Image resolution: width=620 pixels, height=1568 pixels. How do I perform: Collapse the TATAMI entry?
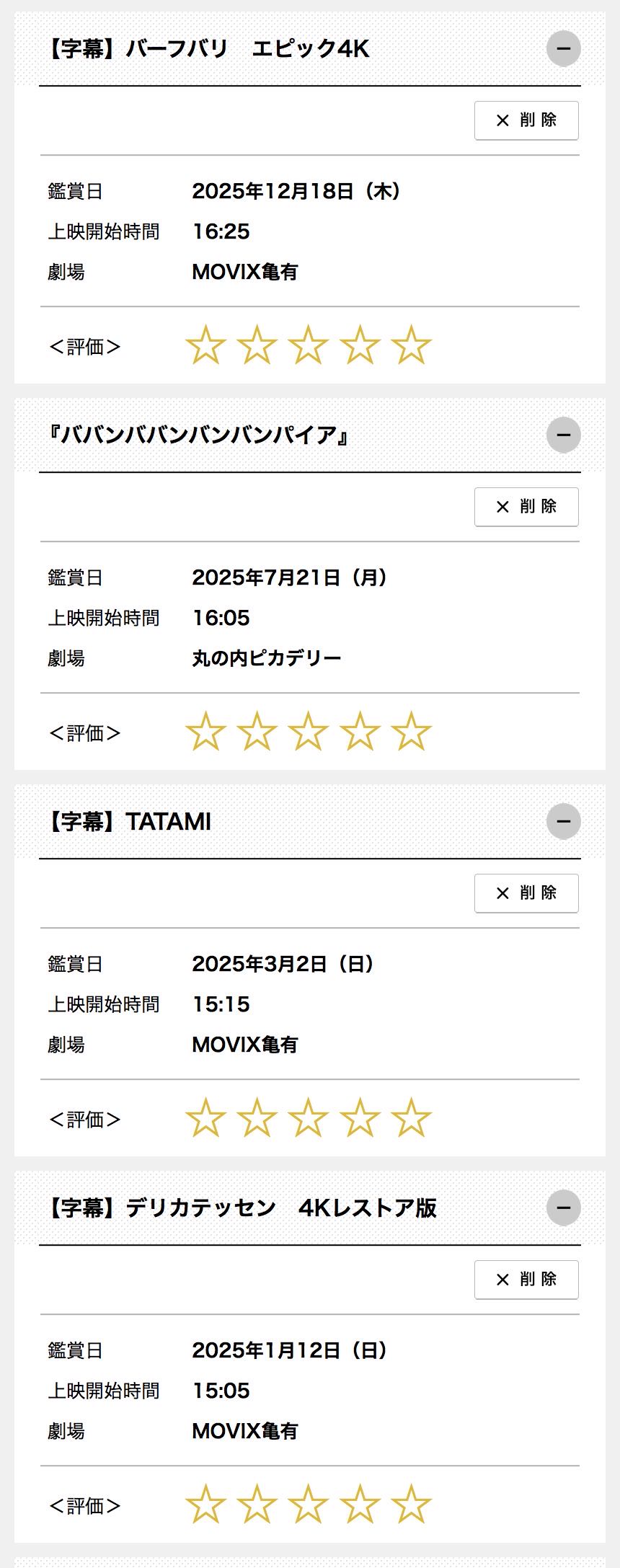564,822
